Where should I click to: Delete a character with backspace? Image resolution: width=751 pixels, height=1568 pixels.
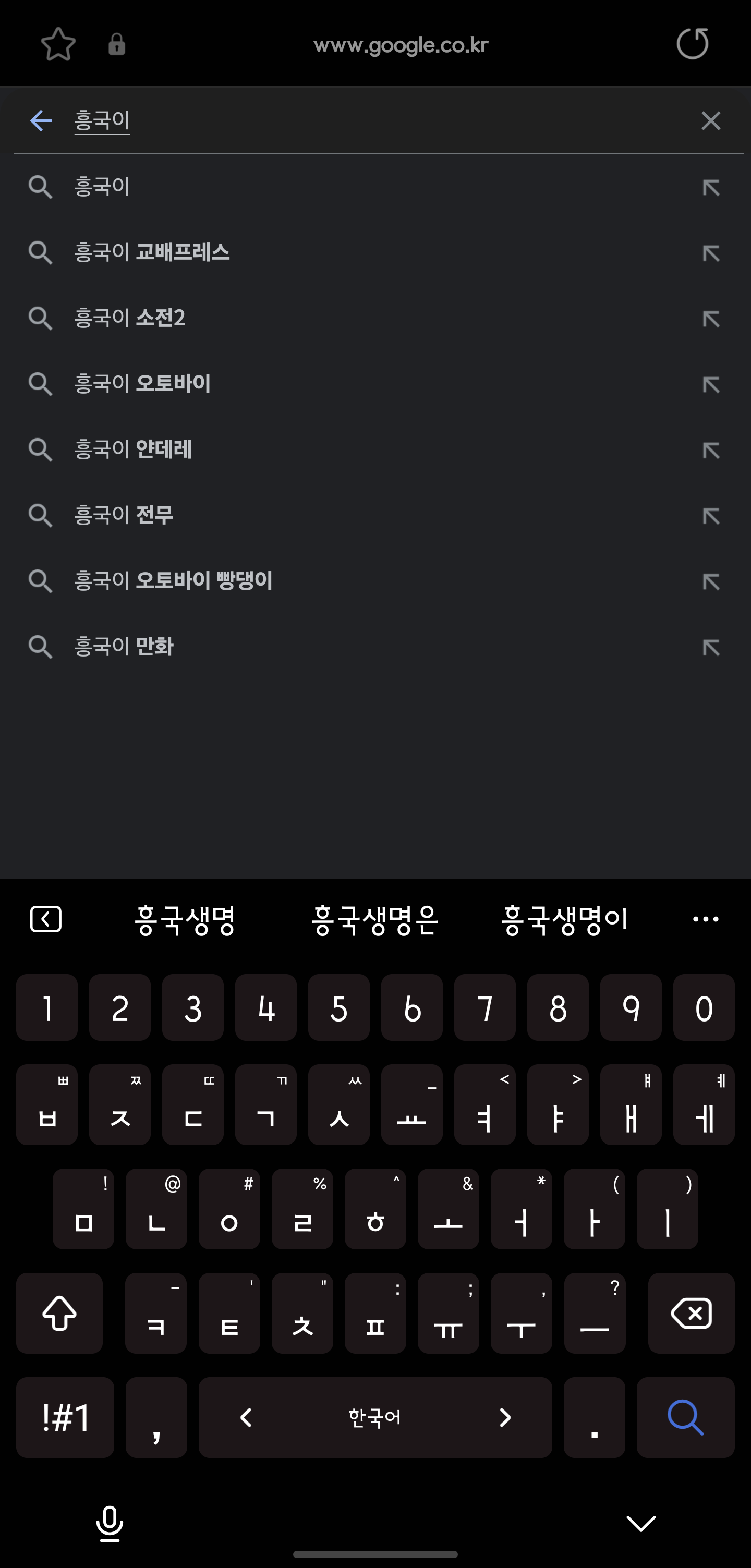click(x=692, y=1313)
